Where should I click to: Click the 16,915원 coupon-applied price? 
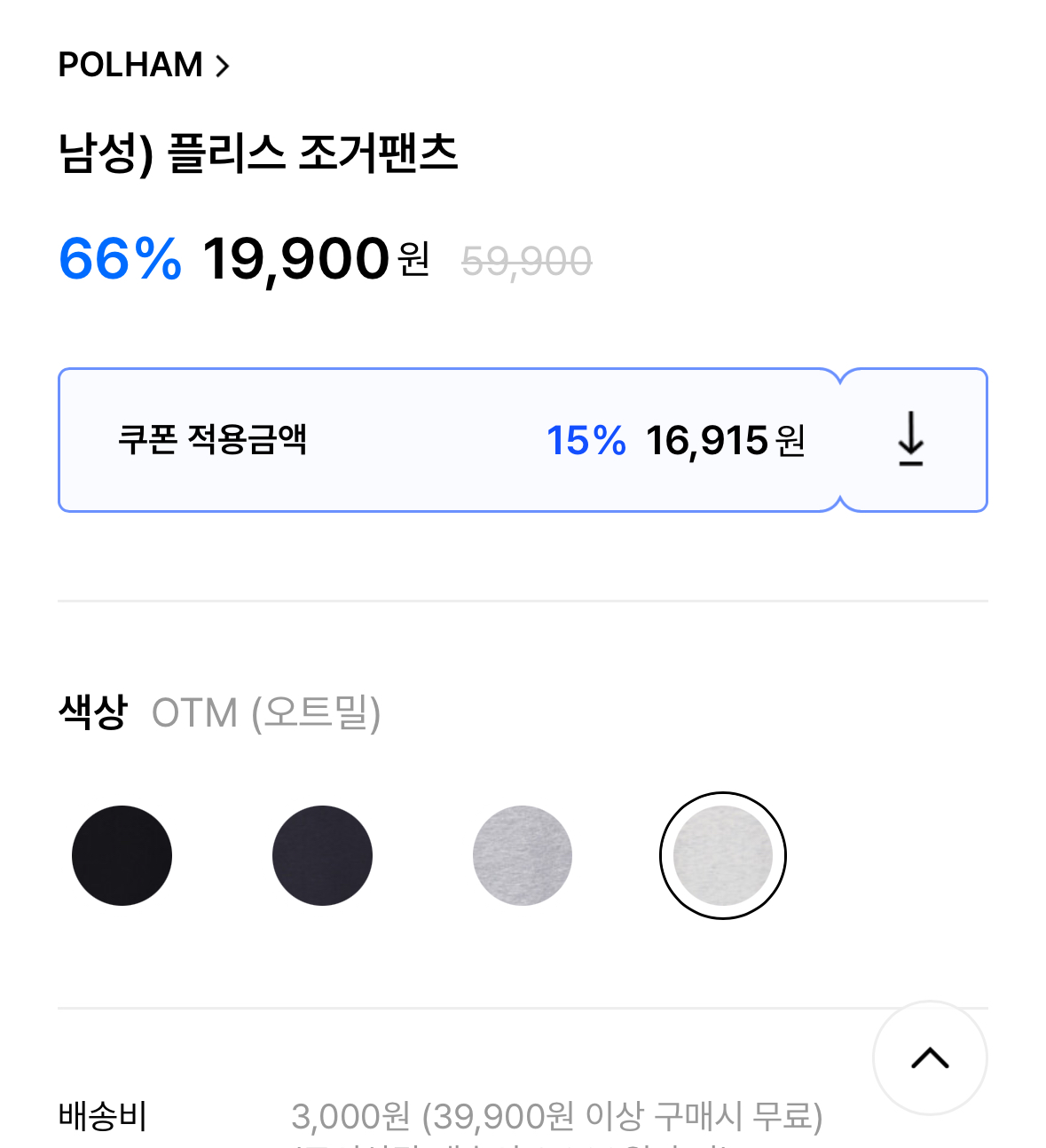tap(724, 438)
